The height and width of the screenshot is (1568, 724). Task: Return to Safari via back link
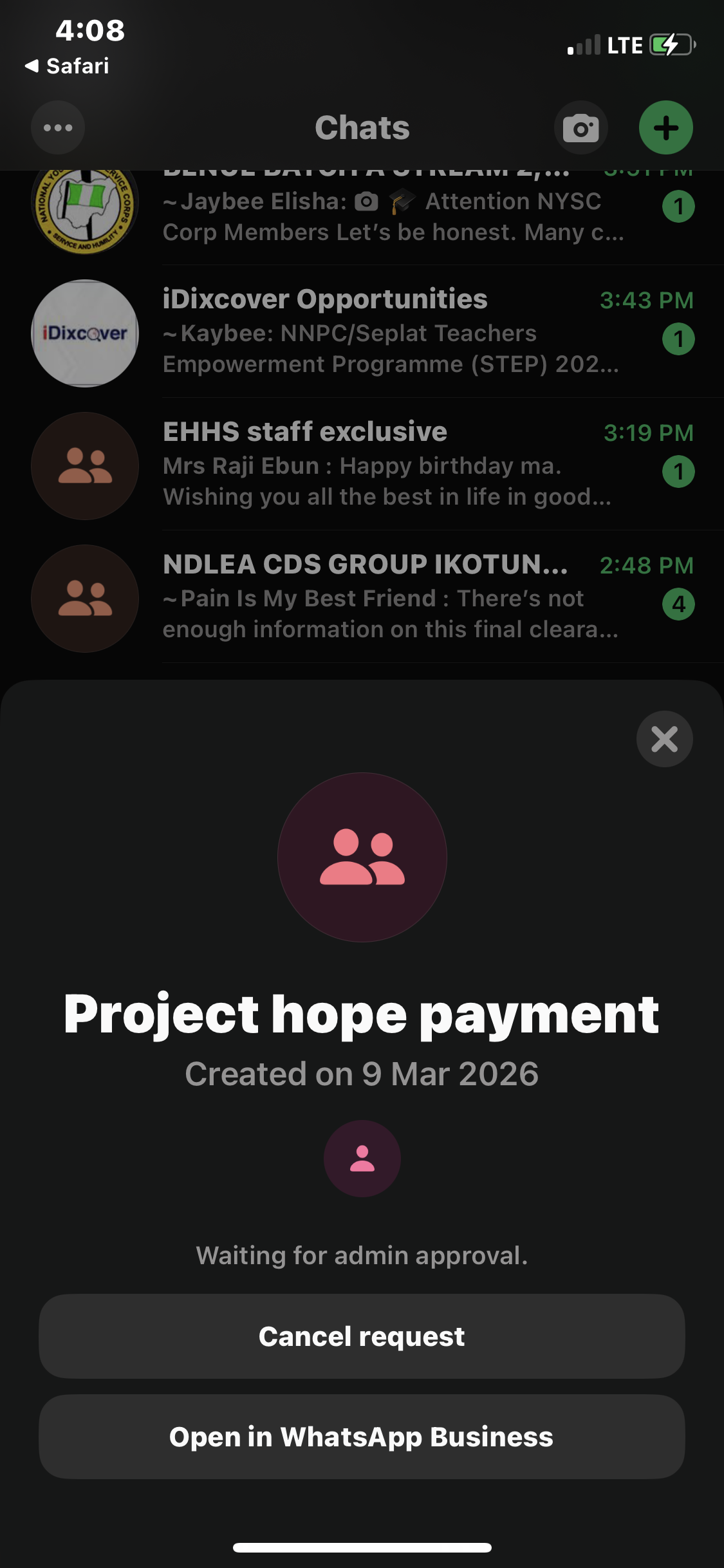tap(68, 66)
